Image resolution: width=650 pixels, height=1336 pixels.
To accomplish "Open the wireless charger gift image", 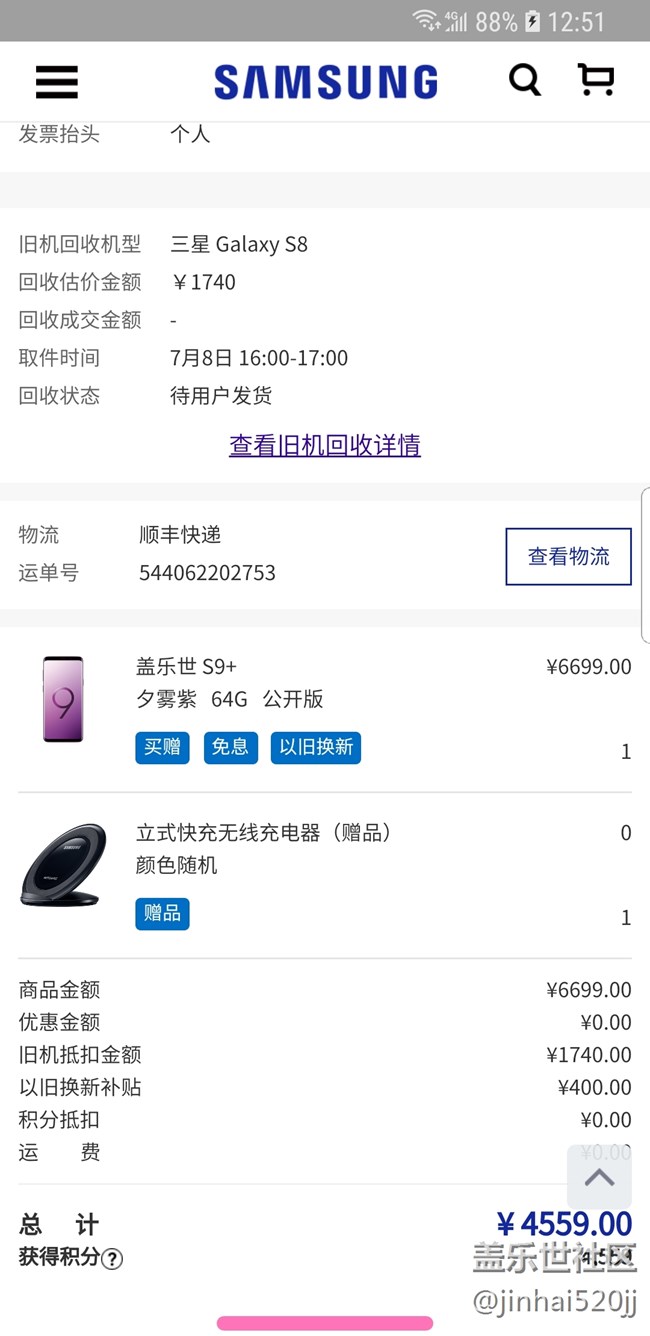I will click(63, 864).
